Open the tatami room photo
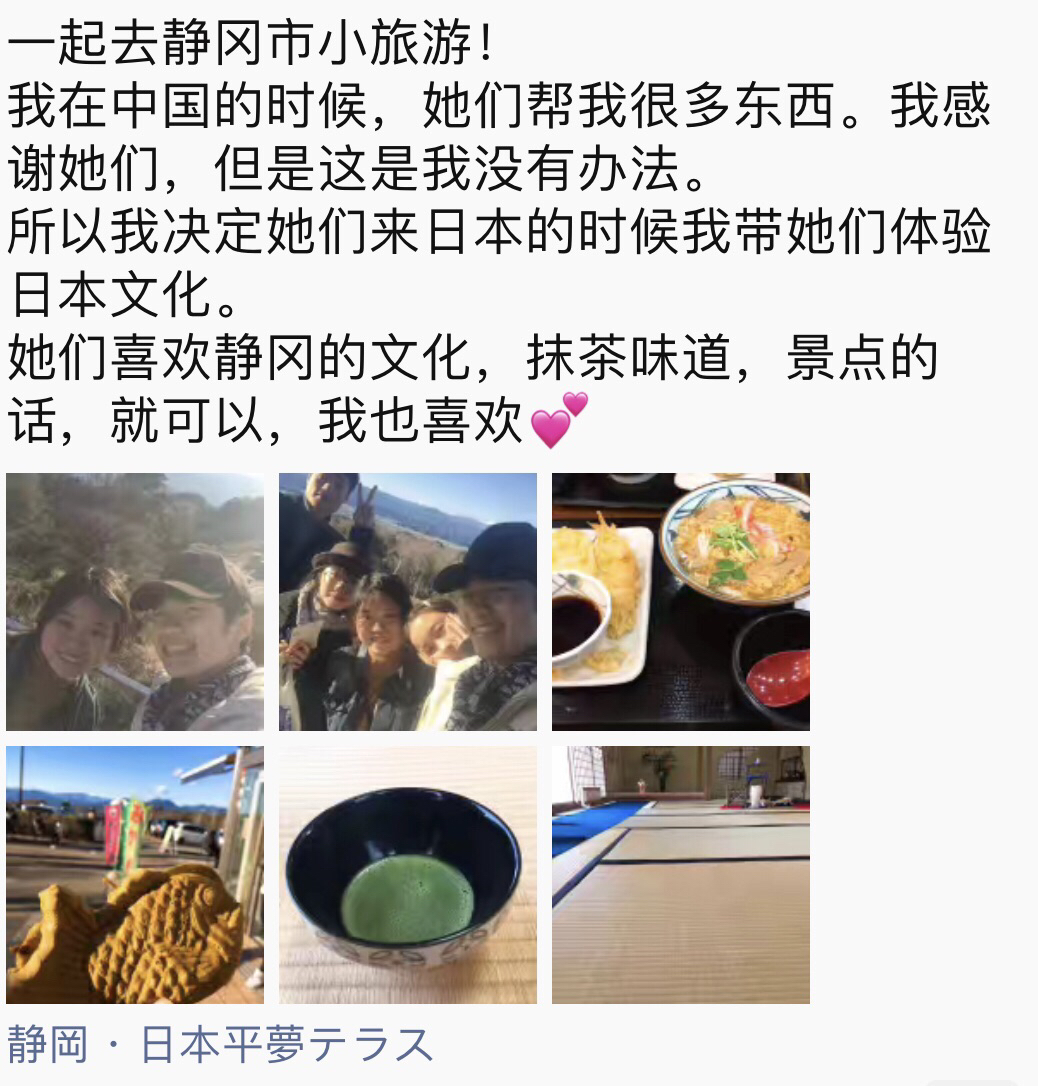The width and height of the screenshot is (1038, 1086). (681, 874)
